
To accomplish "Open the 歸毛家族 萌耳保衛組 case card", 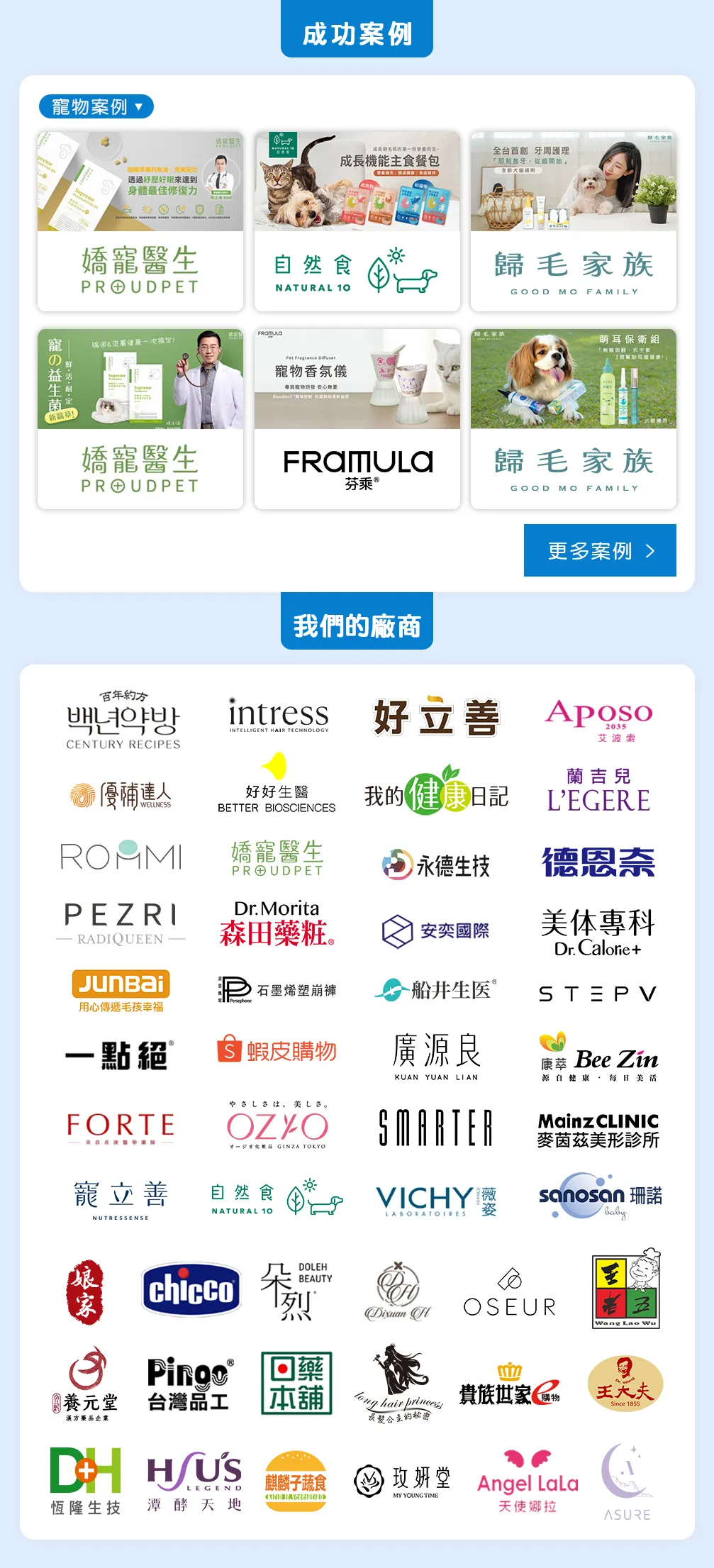I will (x=573, y=418).
